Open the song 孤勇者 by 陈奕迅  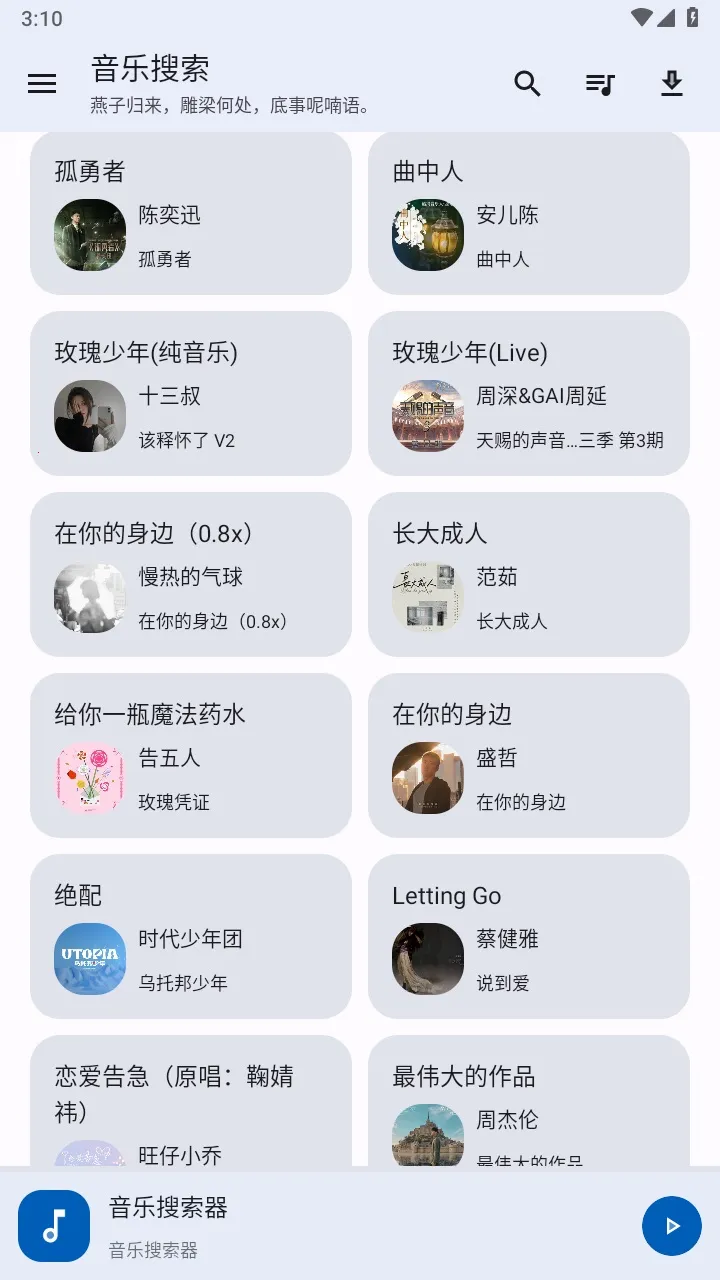(190, 213)
